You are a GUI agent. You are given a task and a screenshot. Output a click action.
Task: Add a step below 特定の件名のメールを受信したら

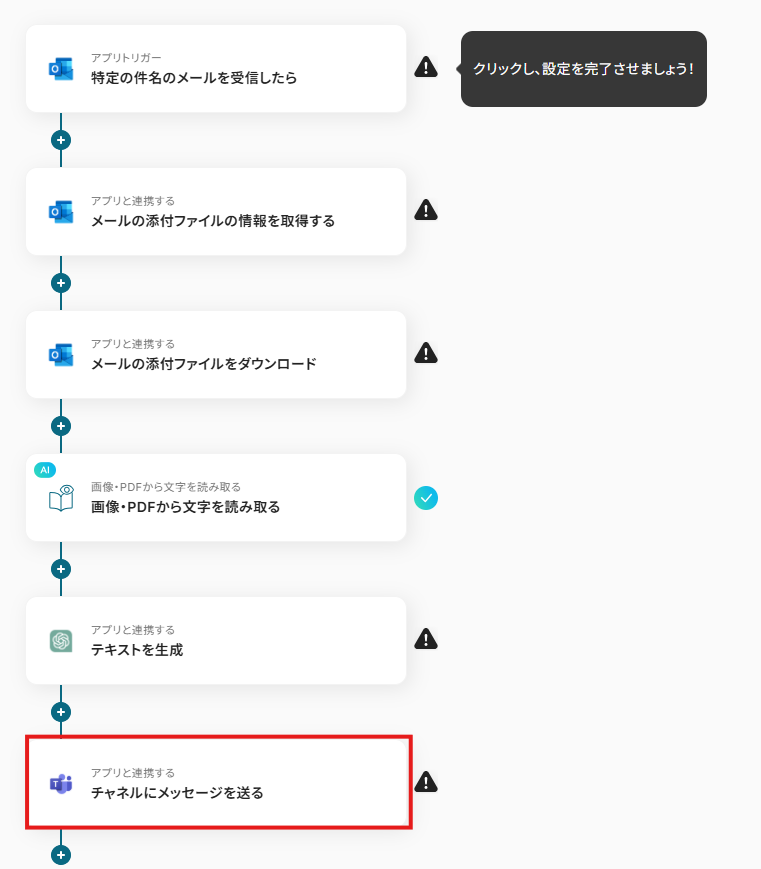pyautogui.click(x=61, y=140)
